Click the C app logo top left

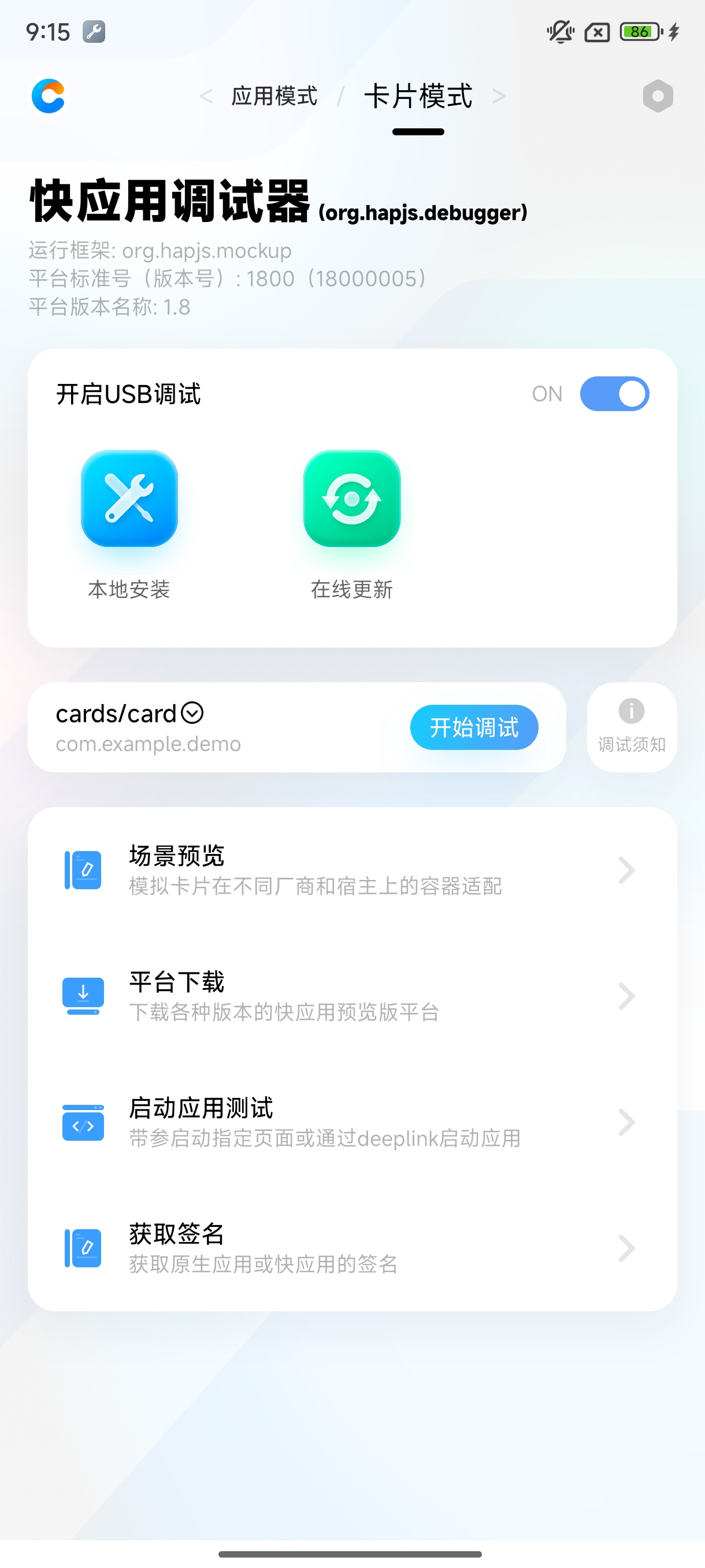[x=48, y=96]
